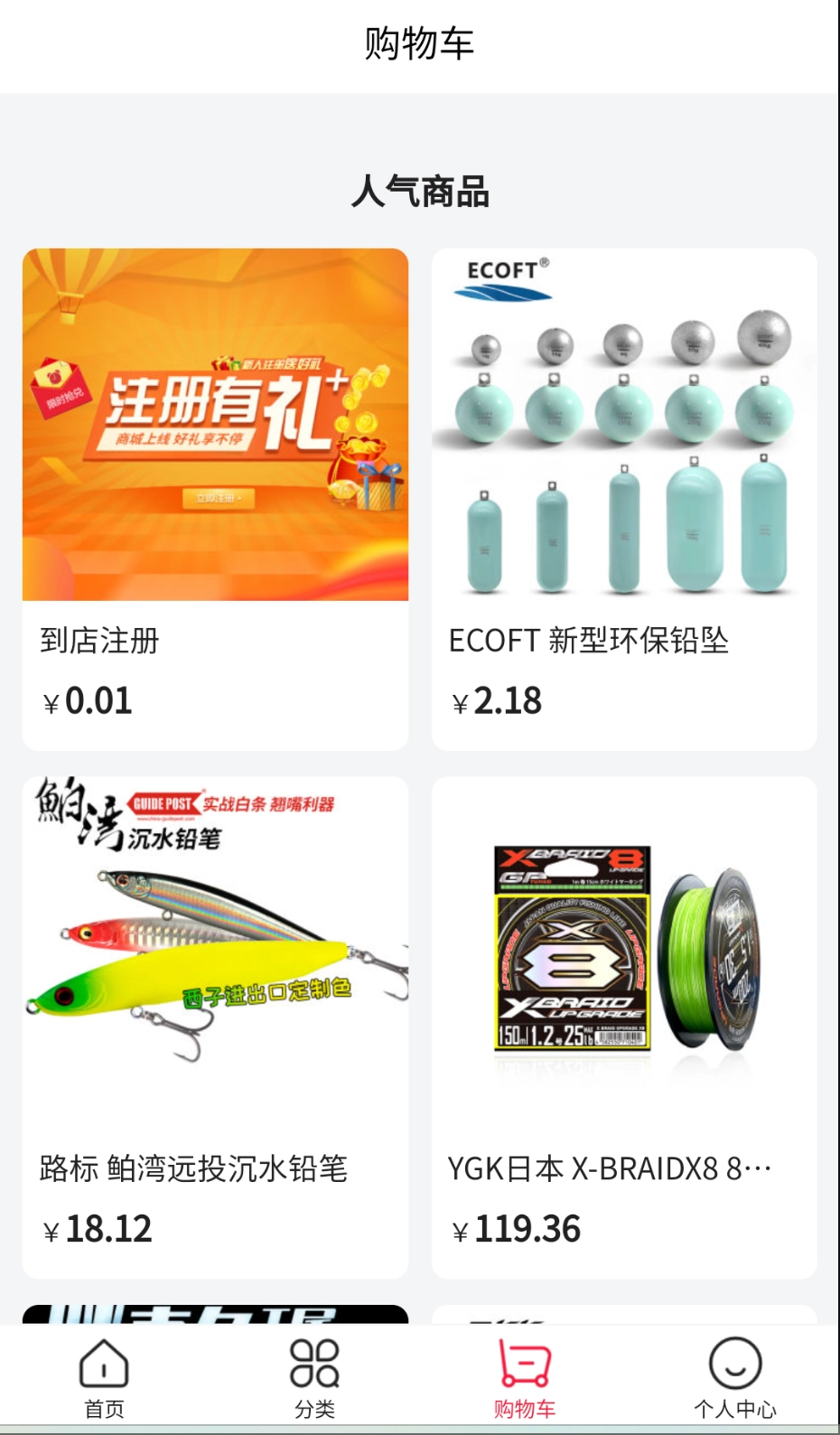Open the YGK日本 X-BRAIDX8 product title

pos(611,1168)
